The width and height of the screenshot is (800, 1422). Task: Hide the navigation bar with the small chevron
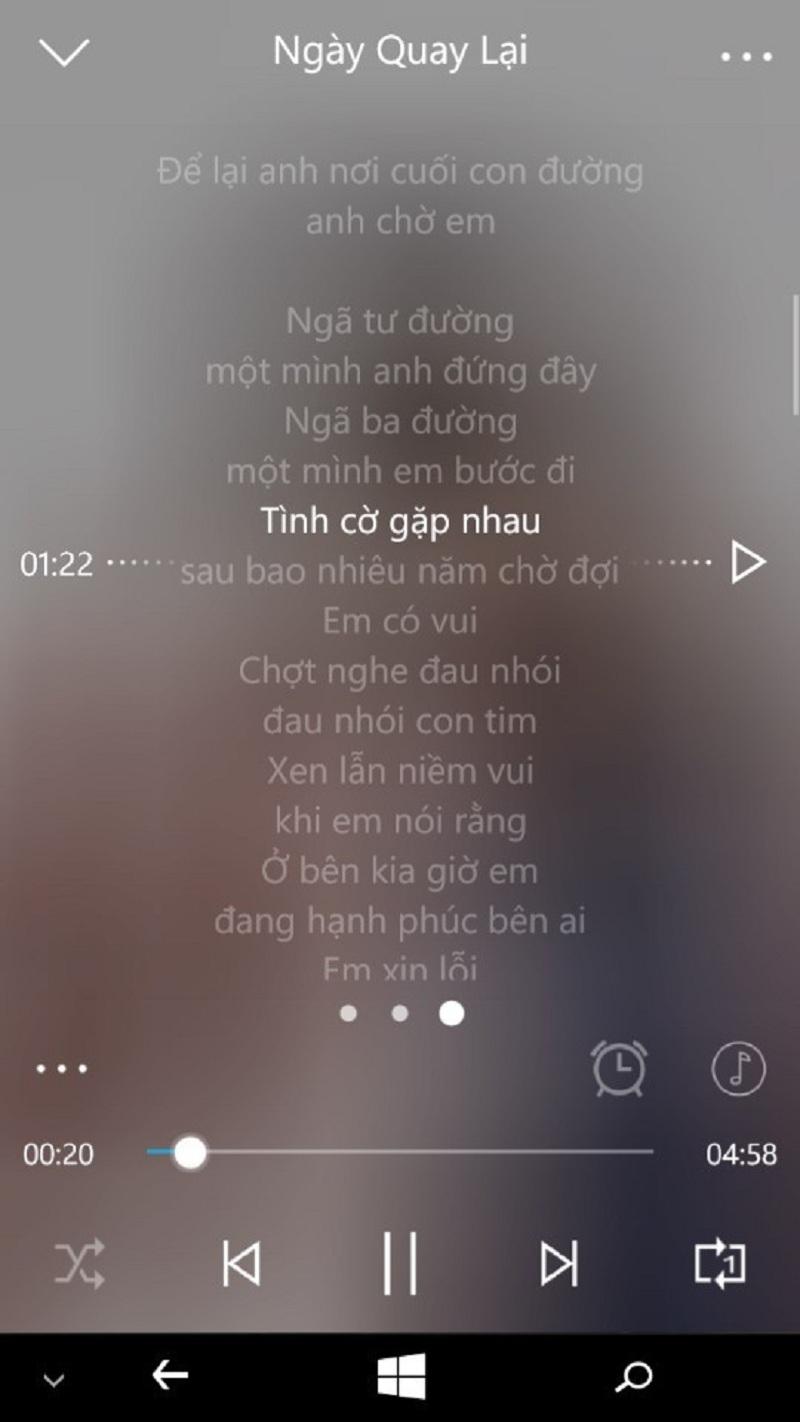coord(54,1381)
